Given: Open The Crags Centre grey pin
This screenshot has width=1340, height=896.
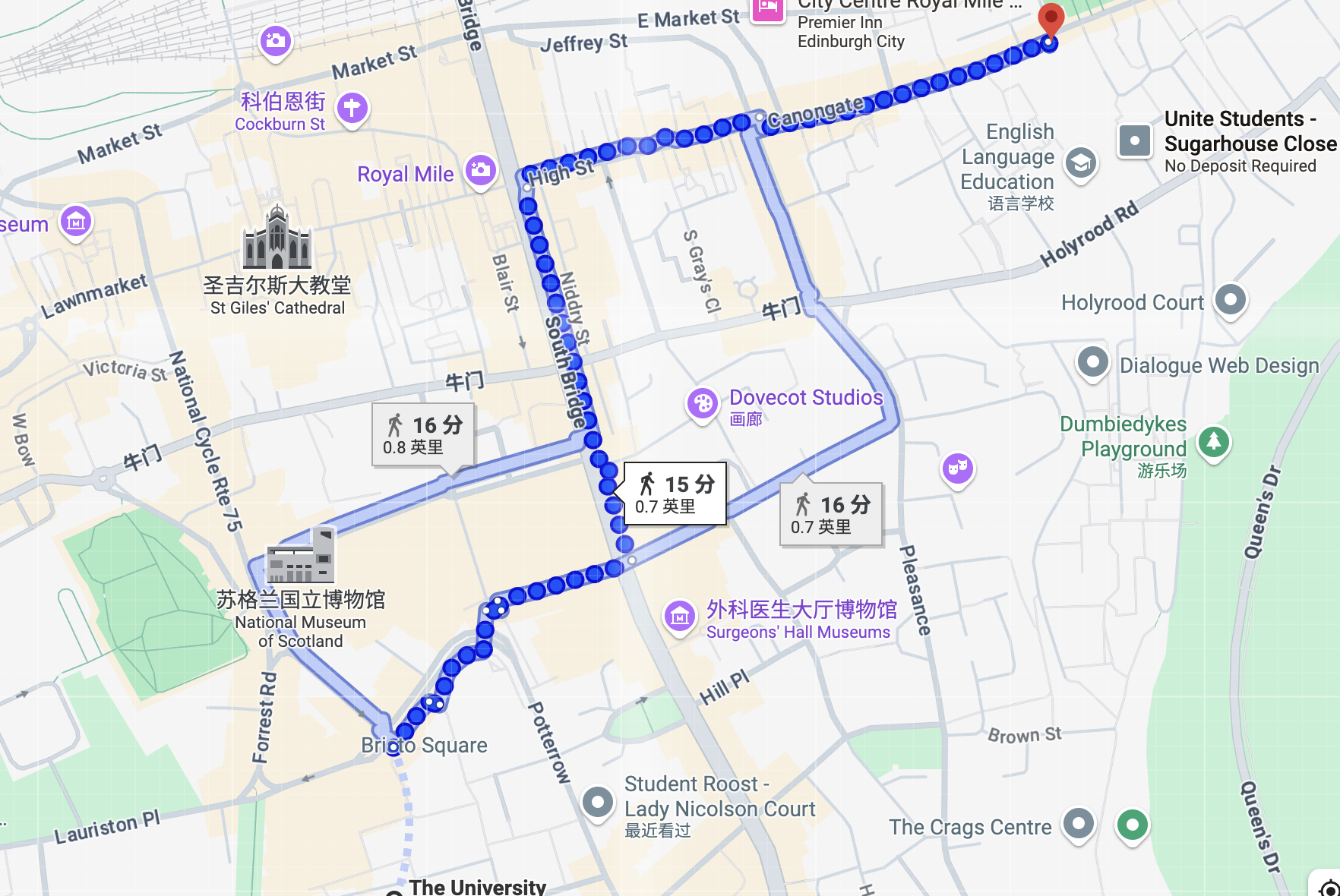Looking at the screenshot, I should [x=1078, y=823].
